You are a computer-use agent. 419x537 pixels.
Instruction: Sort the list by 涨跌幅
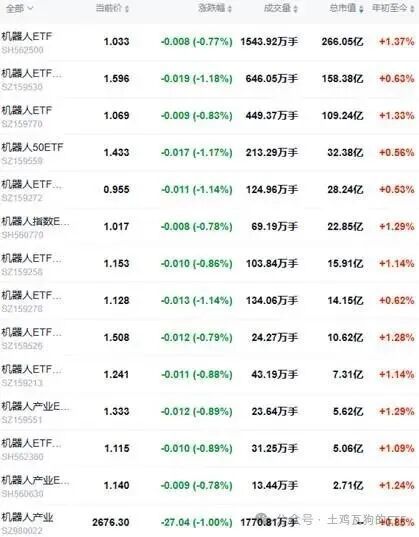click(215, 8)
